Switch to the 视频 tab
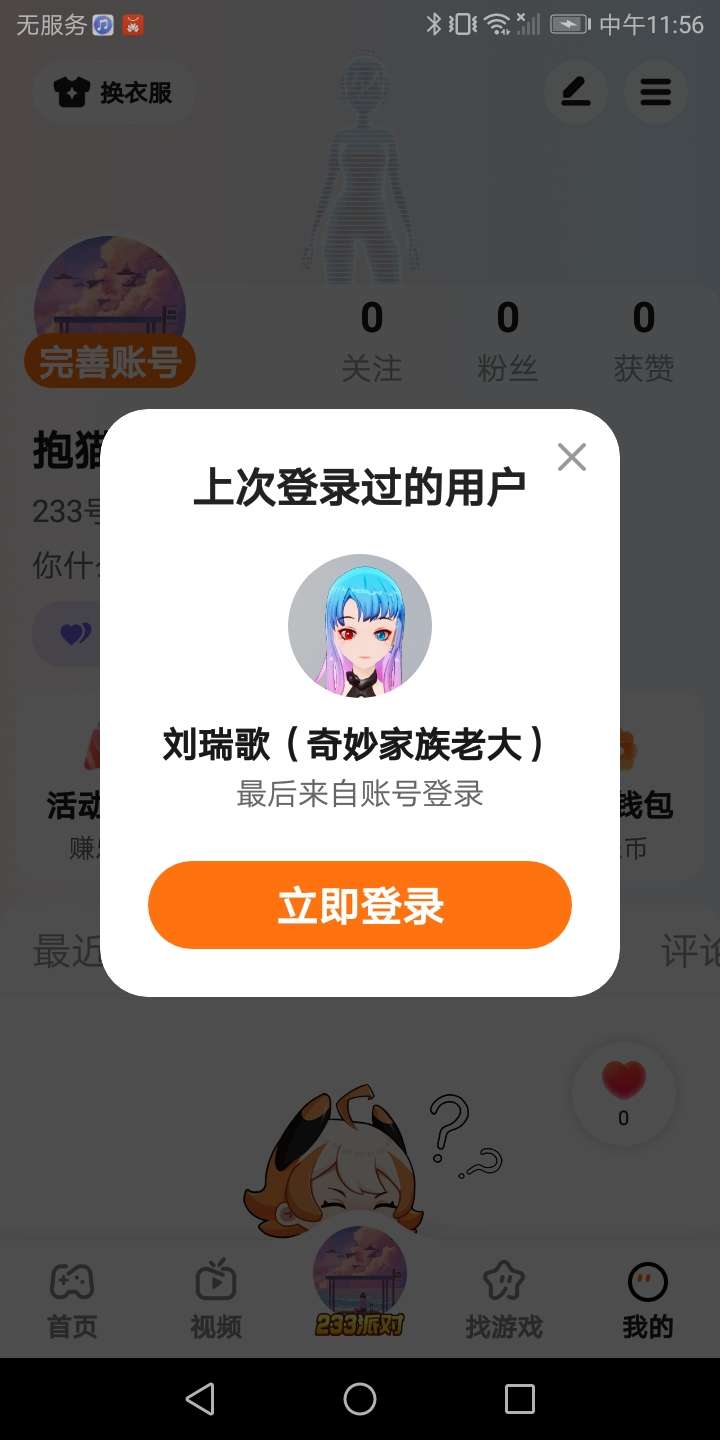The width and height of the screenshot is (720, 1440). pyautogui.click(x=216, y=1300)
